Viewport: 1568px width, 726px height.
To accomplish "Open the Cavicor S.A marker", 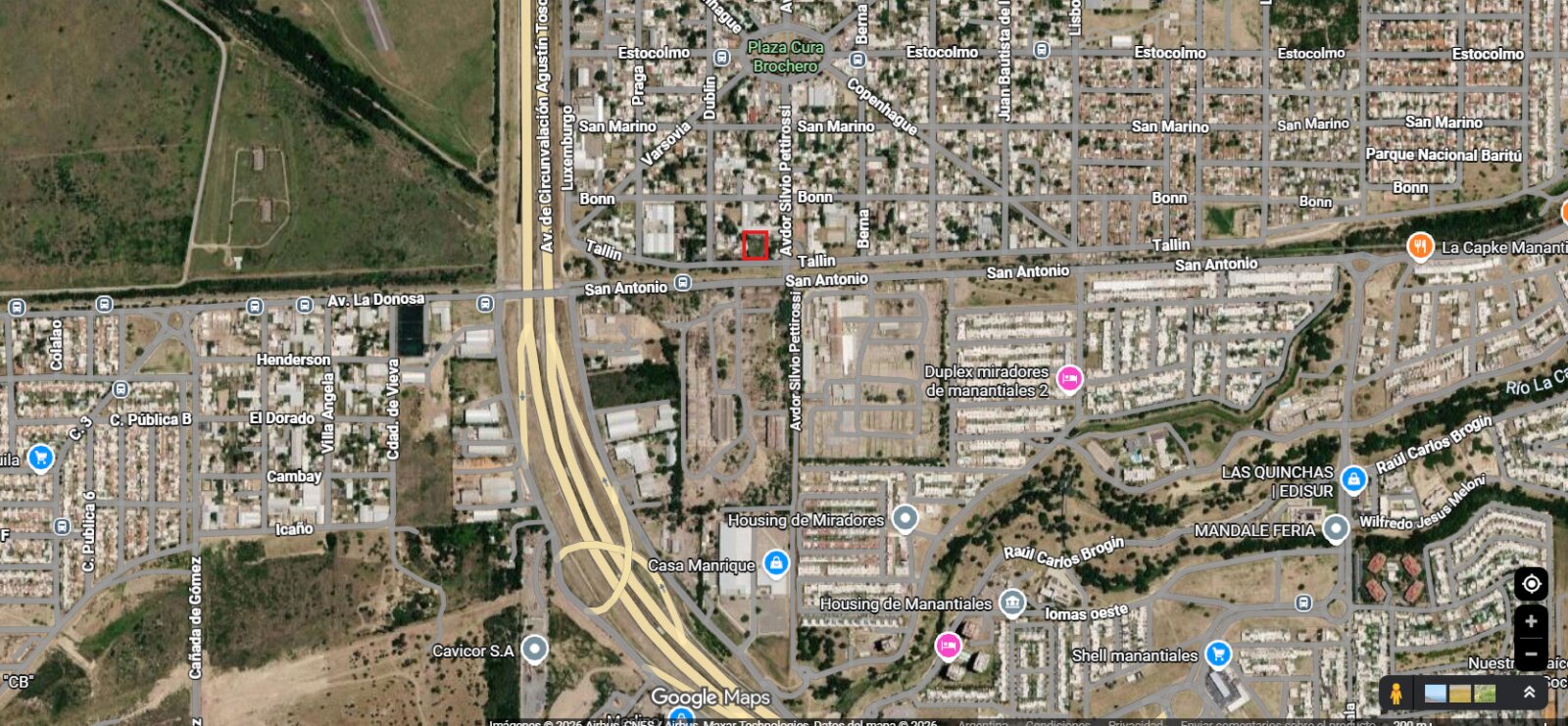I will pyautogui.click(x=534, y=649).
